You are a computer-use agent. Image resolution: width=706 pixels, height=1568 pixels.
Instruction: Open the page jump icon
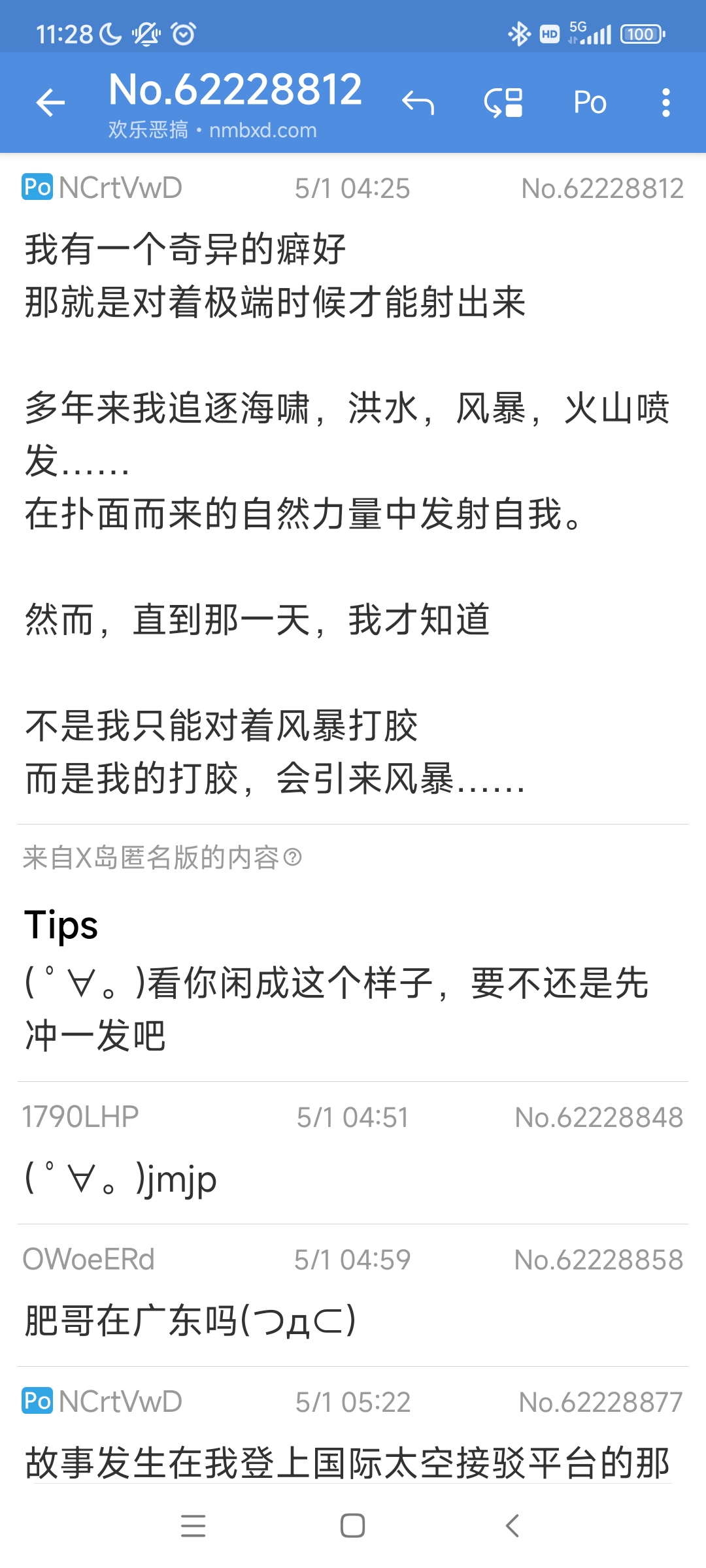(503, 103)
